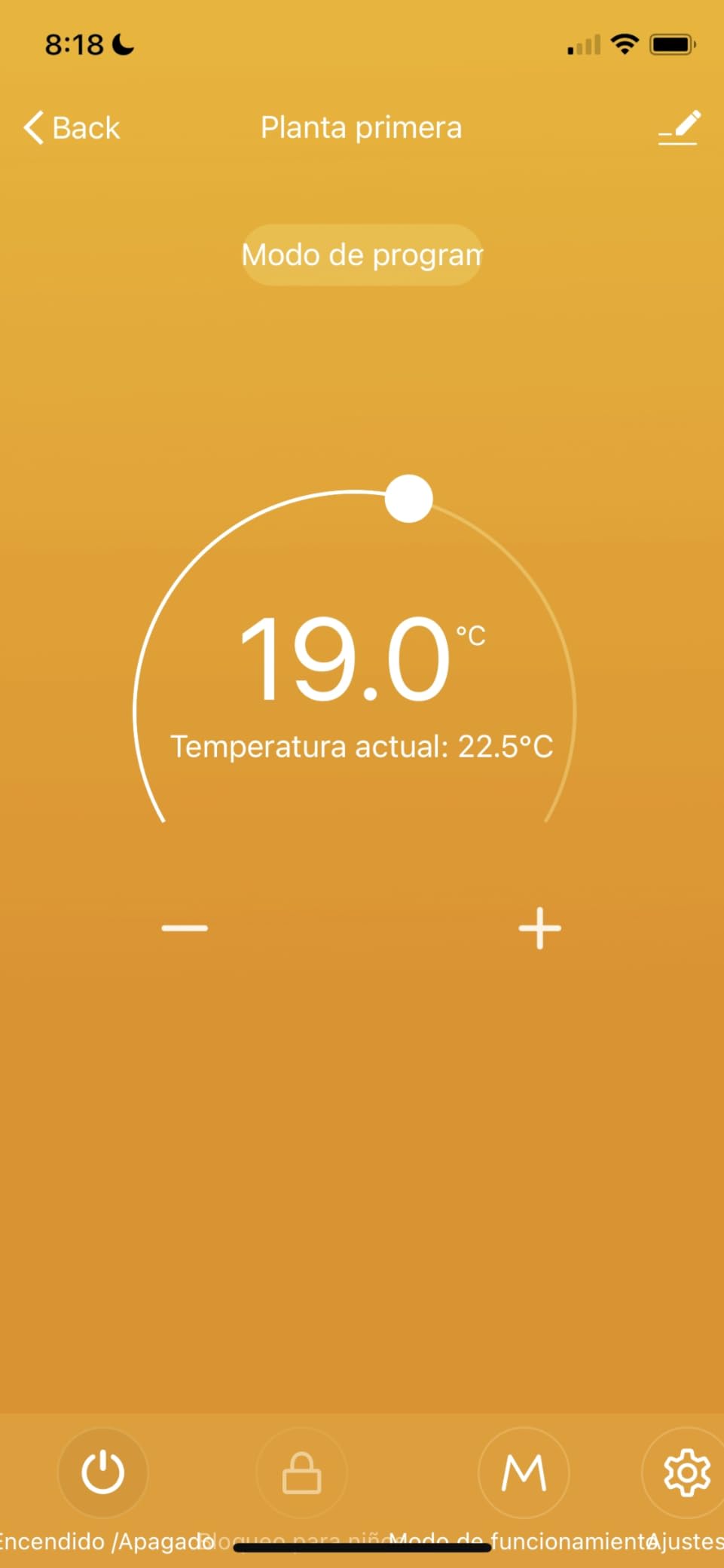Enable the child lock padlock

pos(301,1472)
